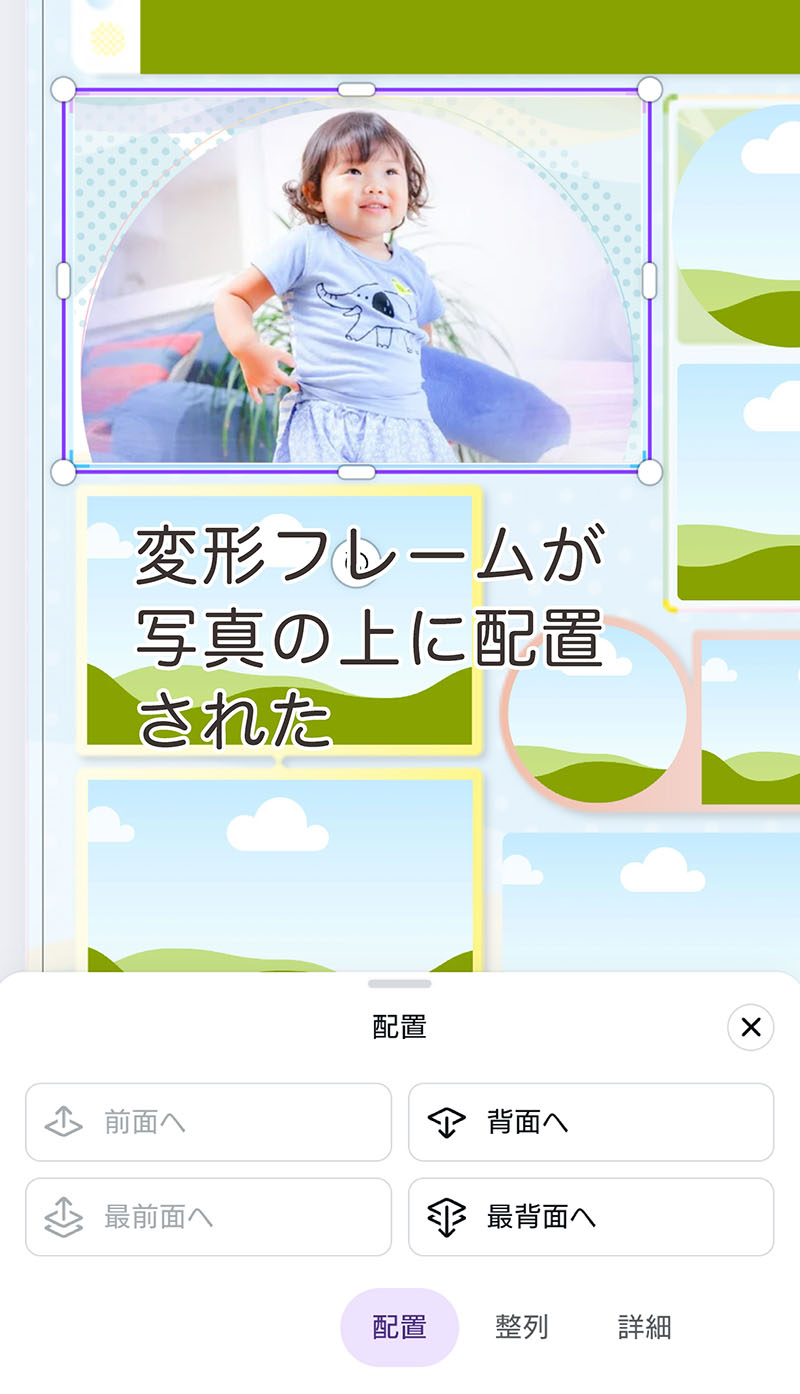Image resolution: width=800 pixels, height=1394 pixels.
Task: Select the 配置 tab
Action: point(399,1327)
